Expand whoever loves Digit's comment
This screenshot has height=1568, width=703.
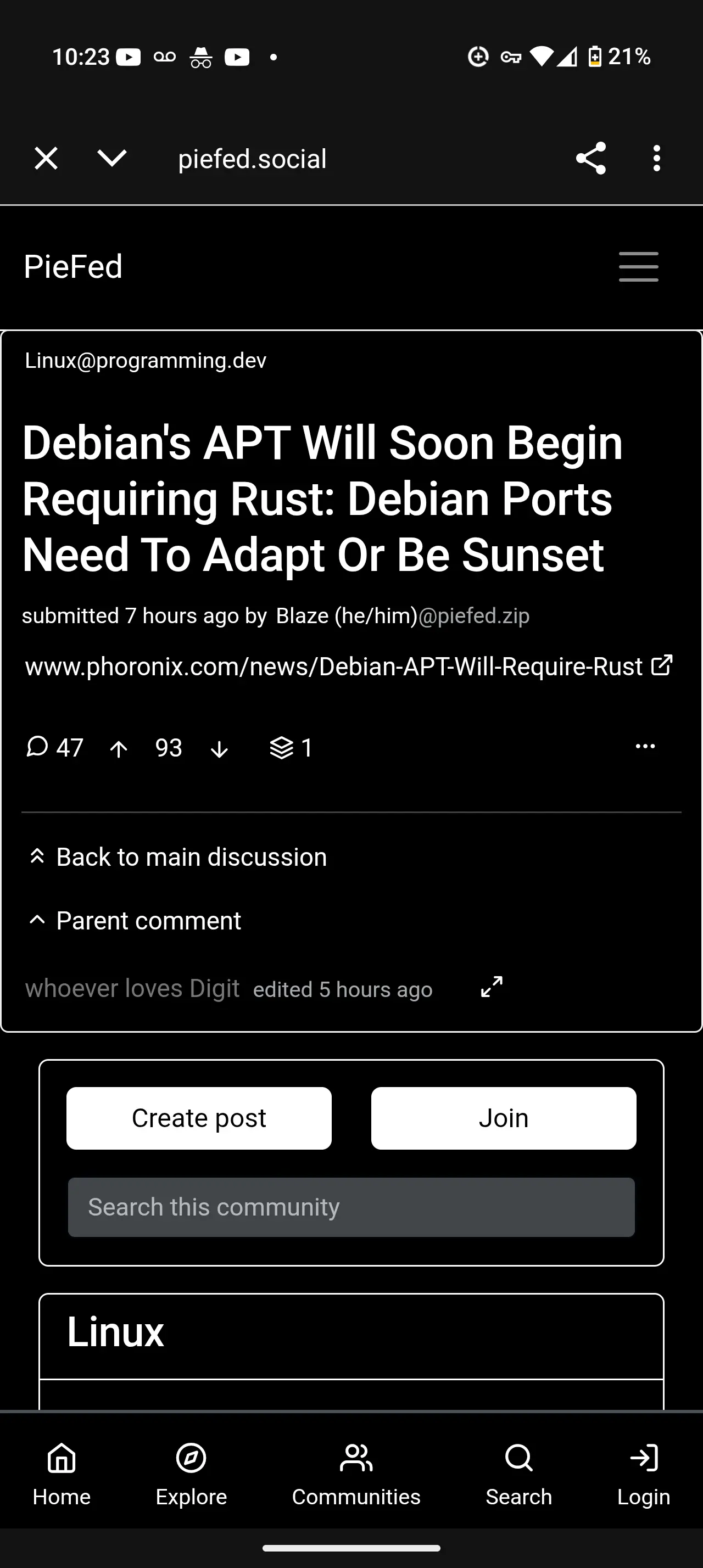[x=492, y=987]
